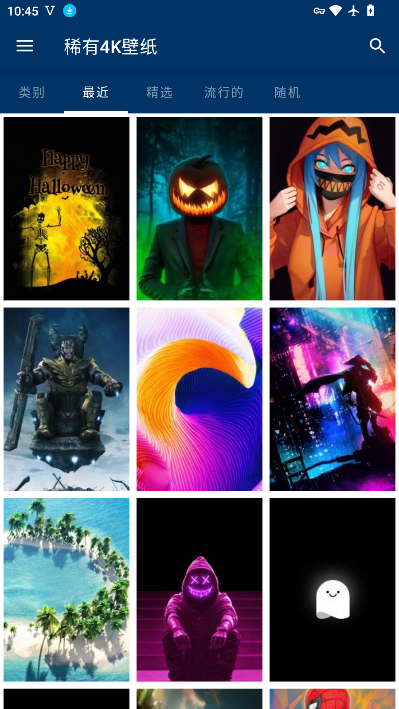Open the Happy Halloween skeleton wallpaper
The image size is (399, 709).
[66, 208]
